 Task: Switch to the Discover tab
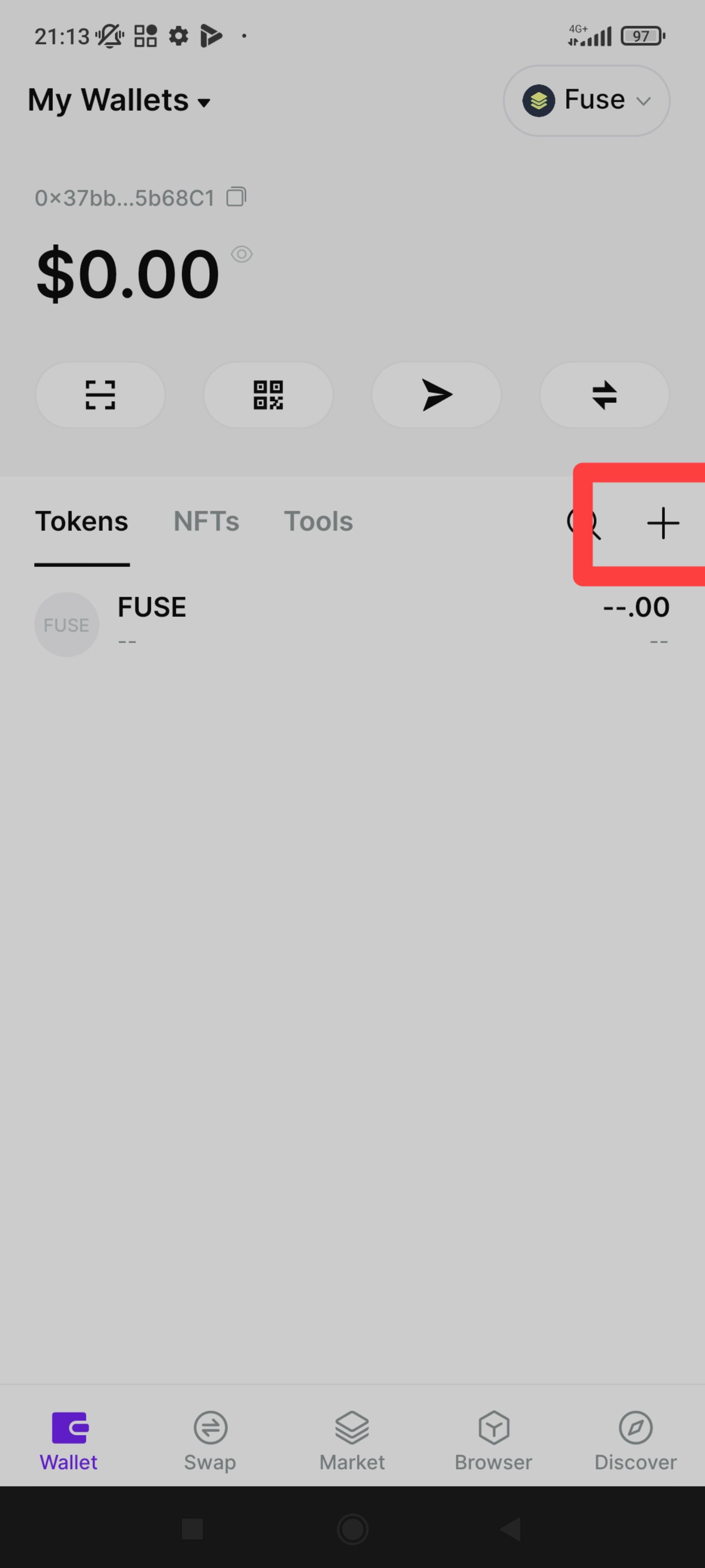(x=635, y=1441)
